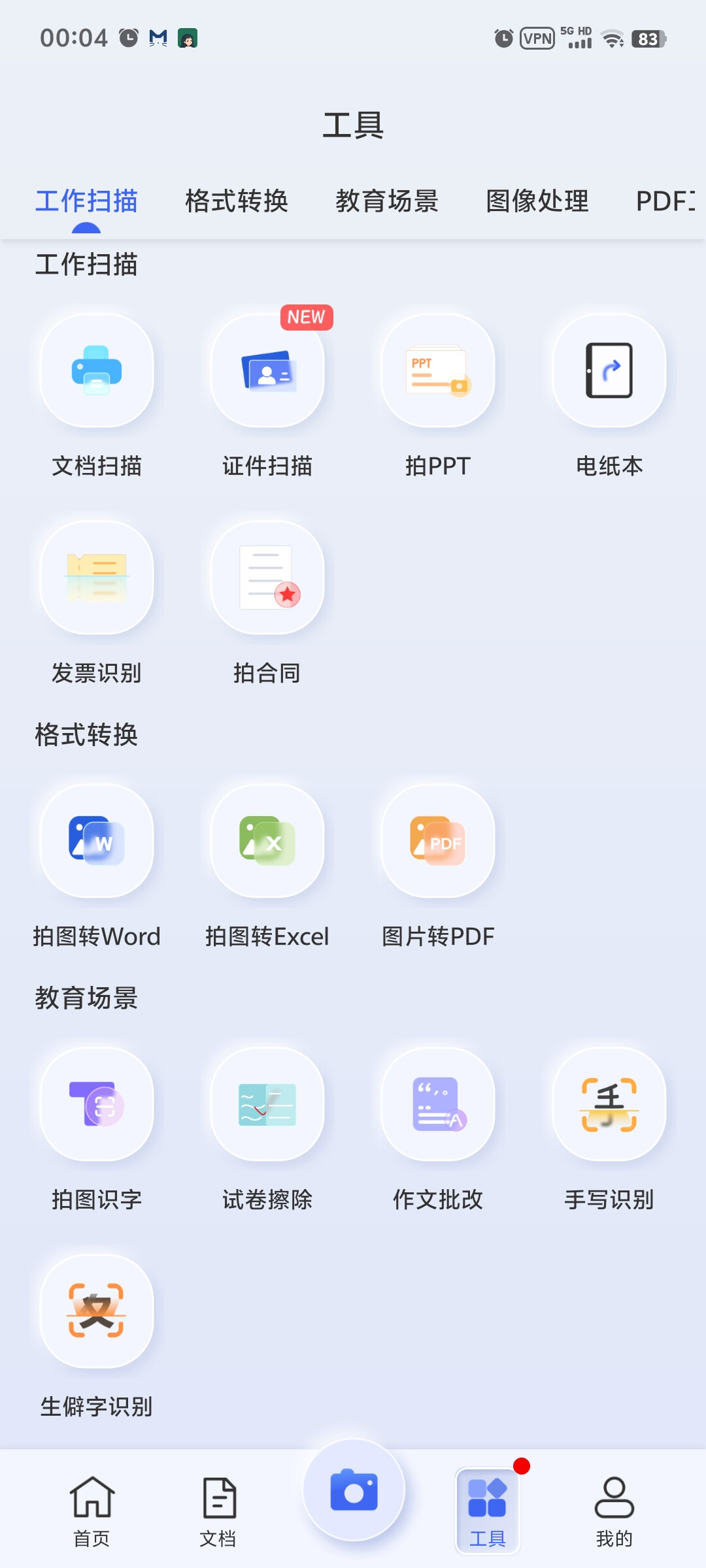
Task: Select the 教育场景 top tab
Action: click(387, 201)
